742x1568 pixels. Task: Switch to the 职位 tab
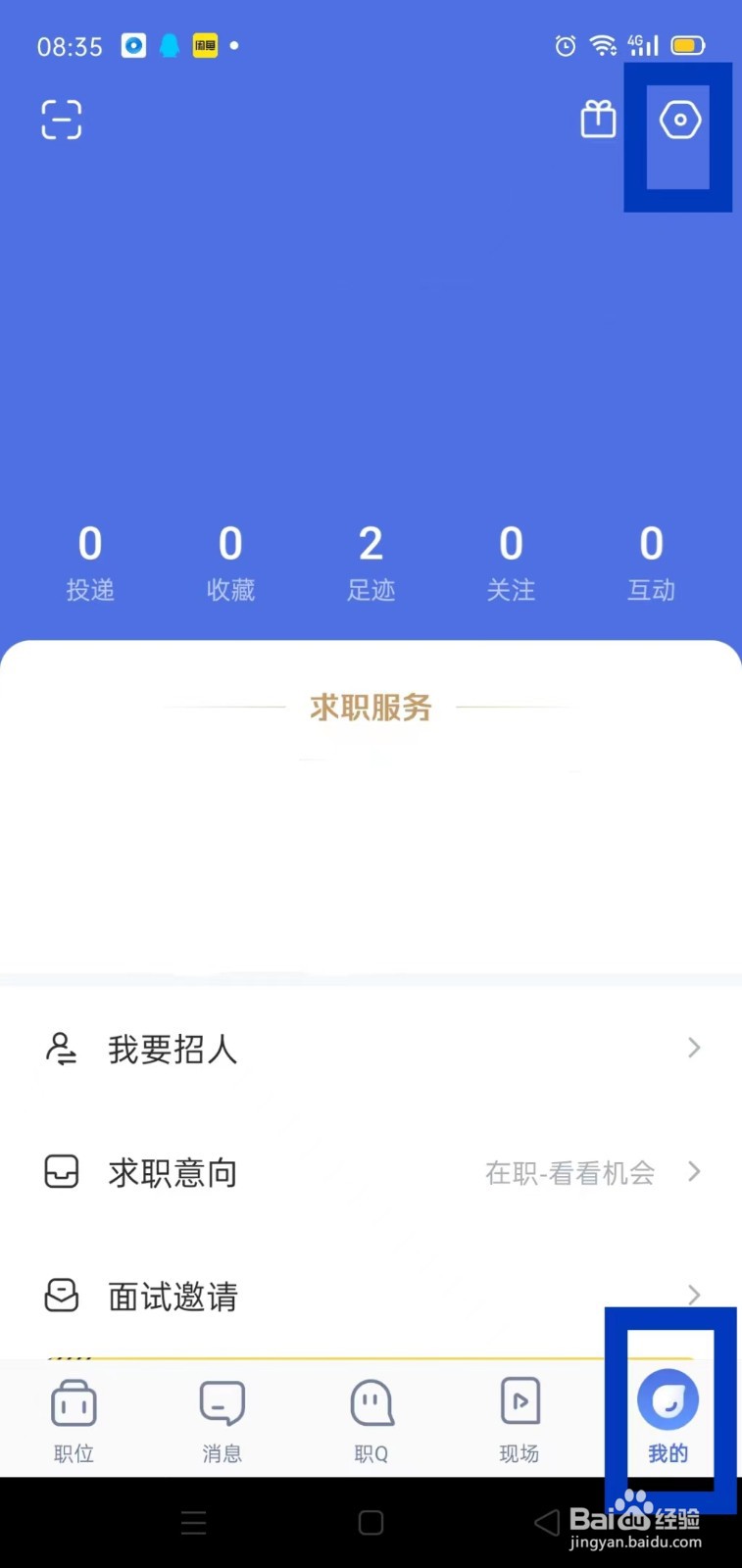74,1419
